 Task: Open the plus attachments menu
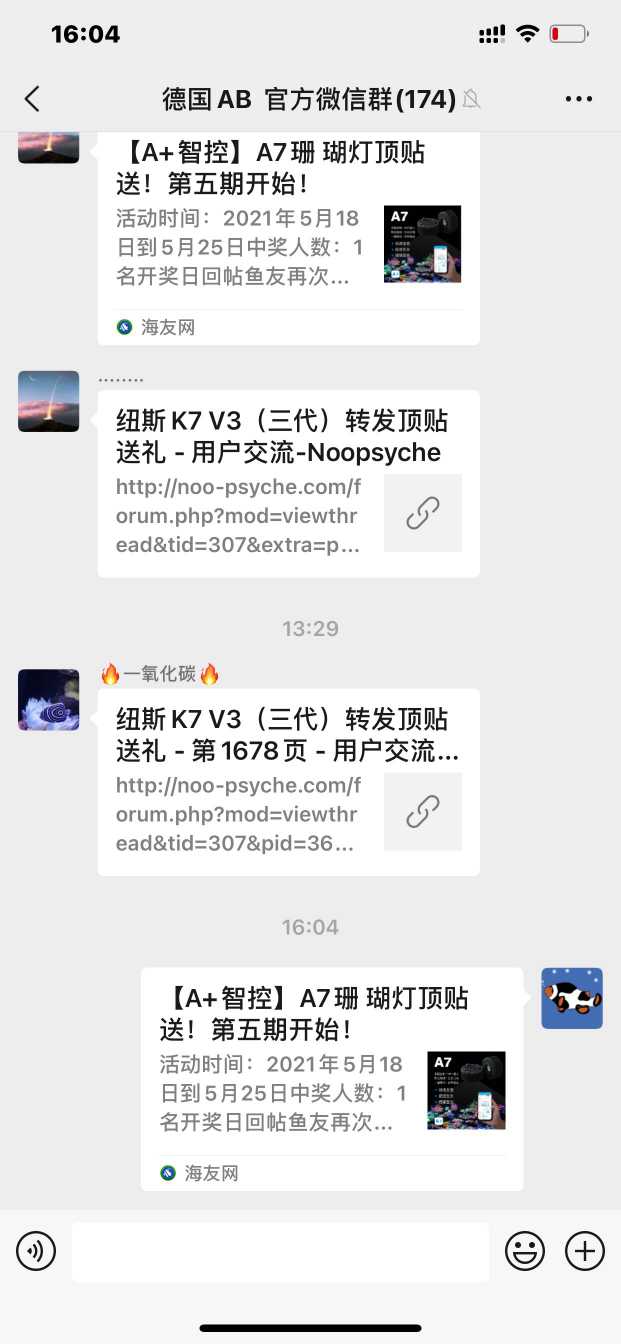tap(585, 1251)
